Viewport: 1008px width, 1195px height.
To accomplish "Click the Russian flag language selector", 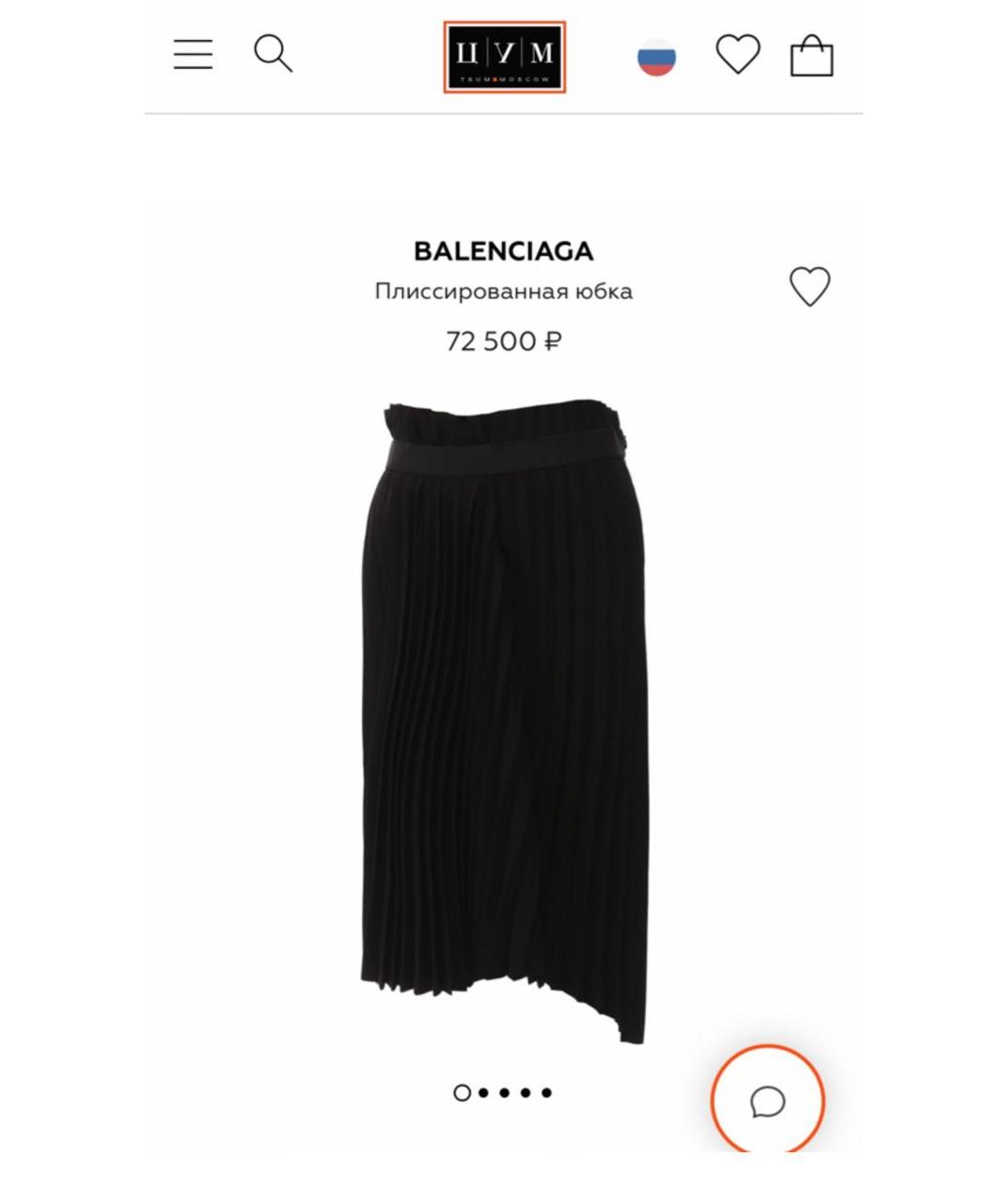I will click(656, 54).
